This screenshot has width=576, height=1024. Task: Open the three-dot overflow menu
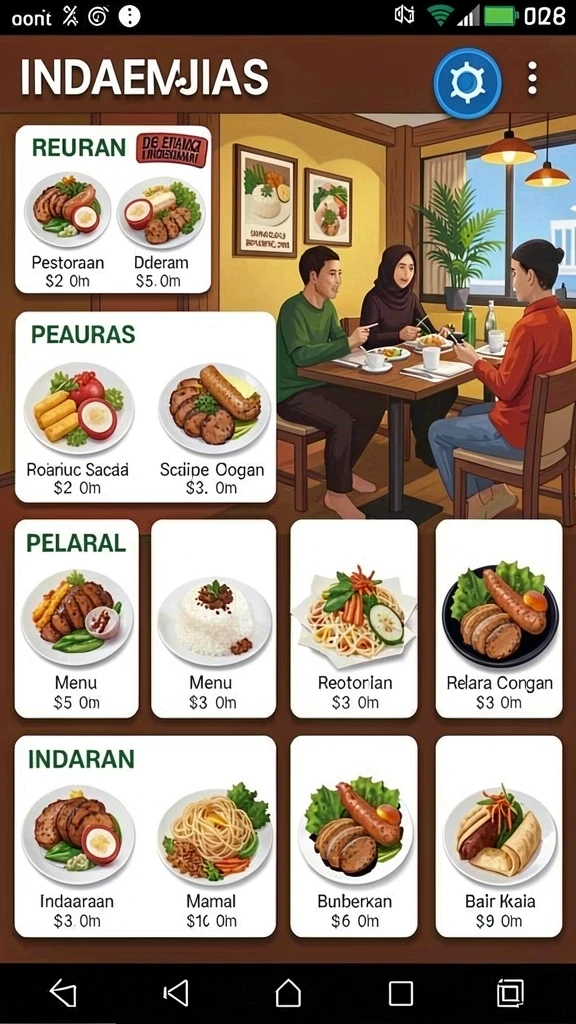point(532,78)
